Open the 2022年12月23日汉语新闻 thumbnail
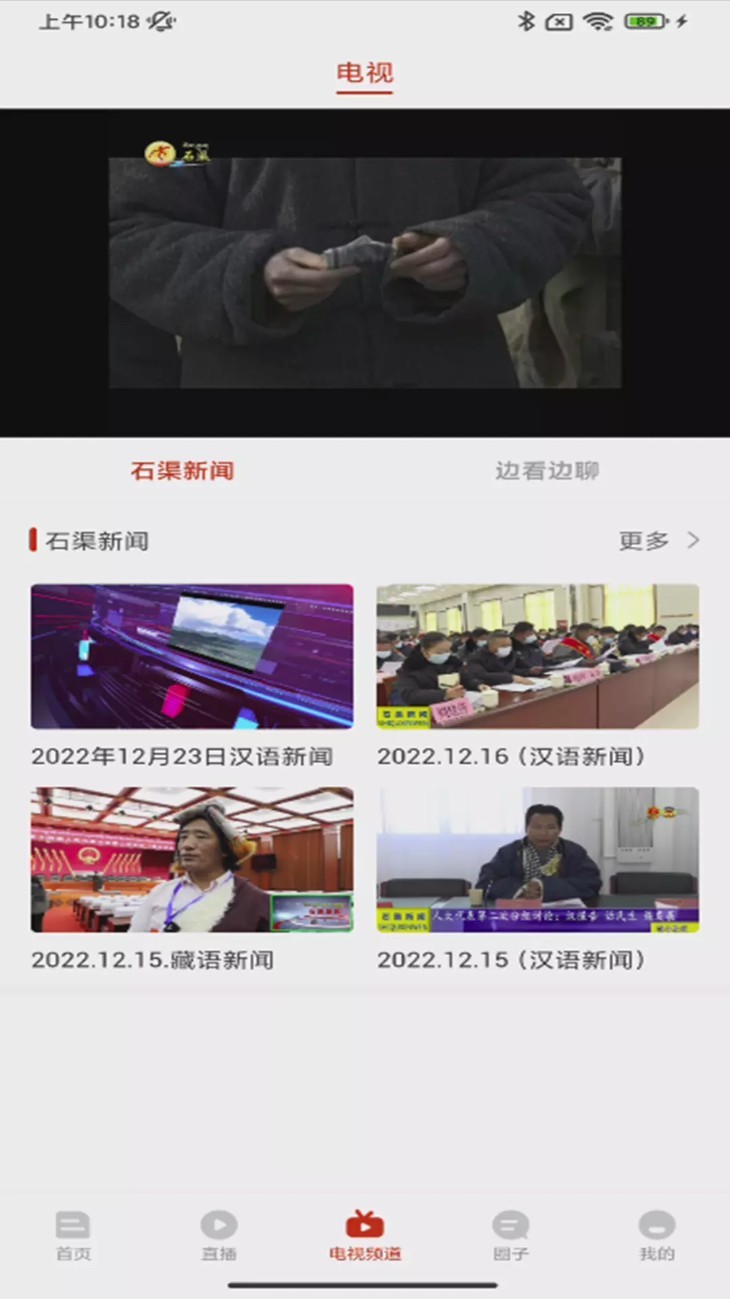This screenshot has width=730, height=1299. coord(191,656)
